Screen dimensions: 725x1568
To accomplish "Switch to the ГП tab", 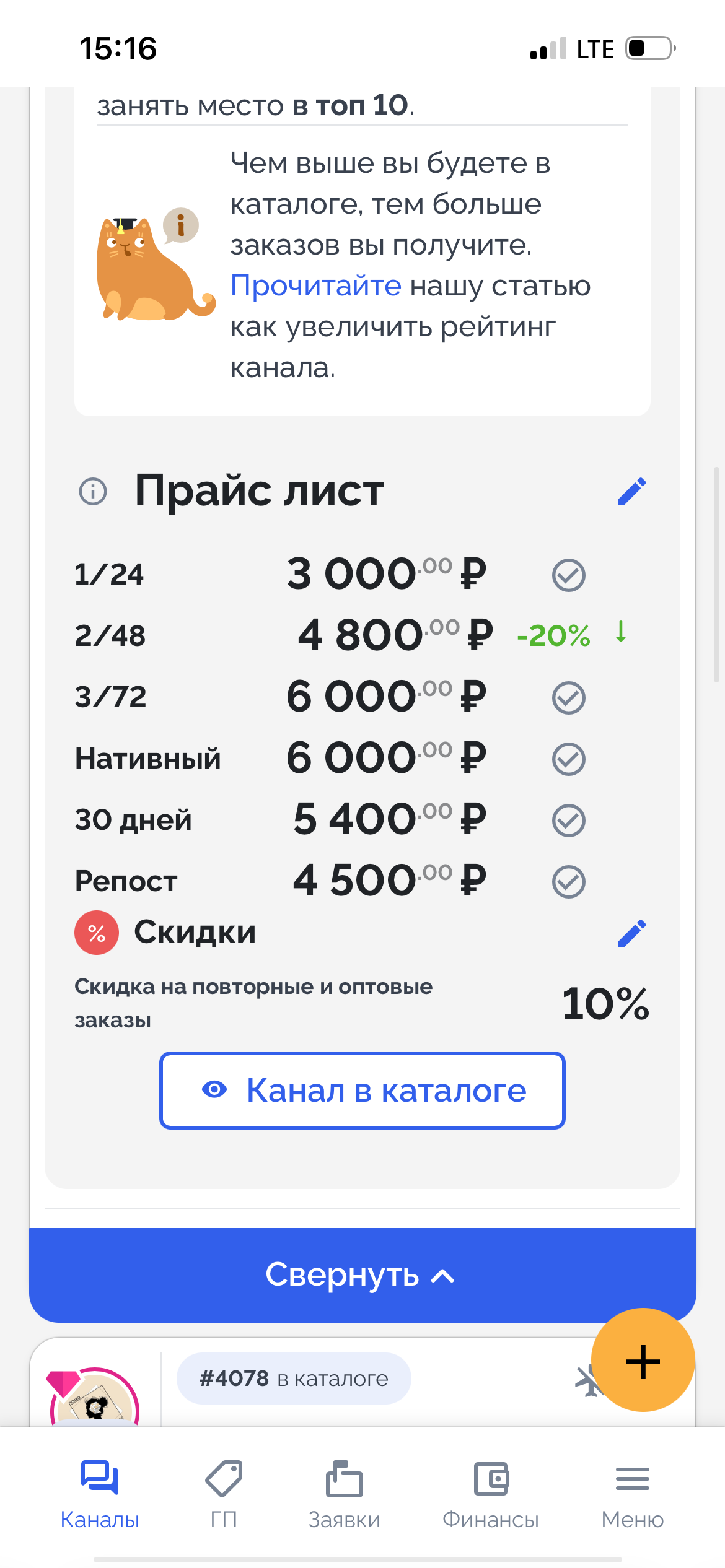I will point(224,1492).
